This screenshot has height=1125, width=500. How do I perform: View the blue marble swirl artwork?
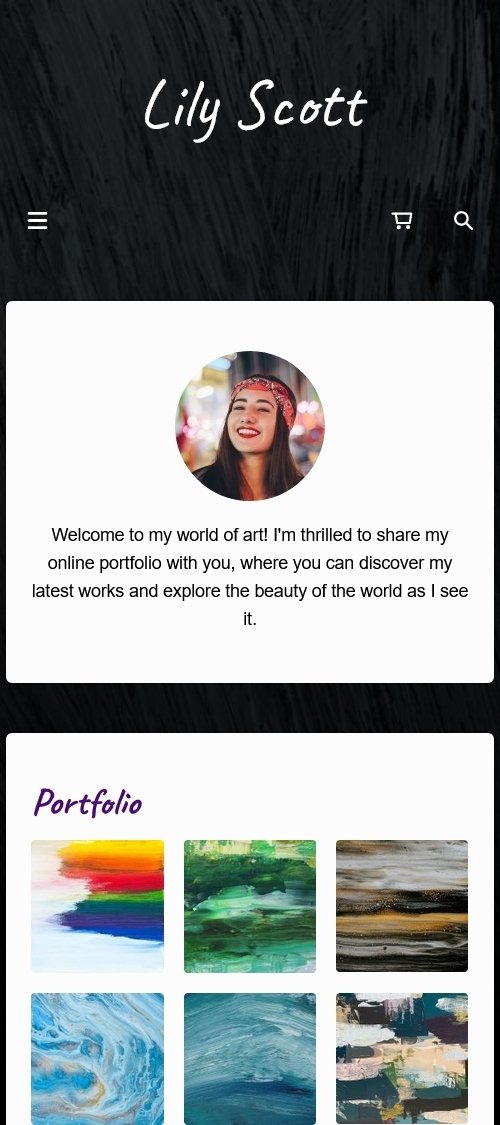[98, 1058]
